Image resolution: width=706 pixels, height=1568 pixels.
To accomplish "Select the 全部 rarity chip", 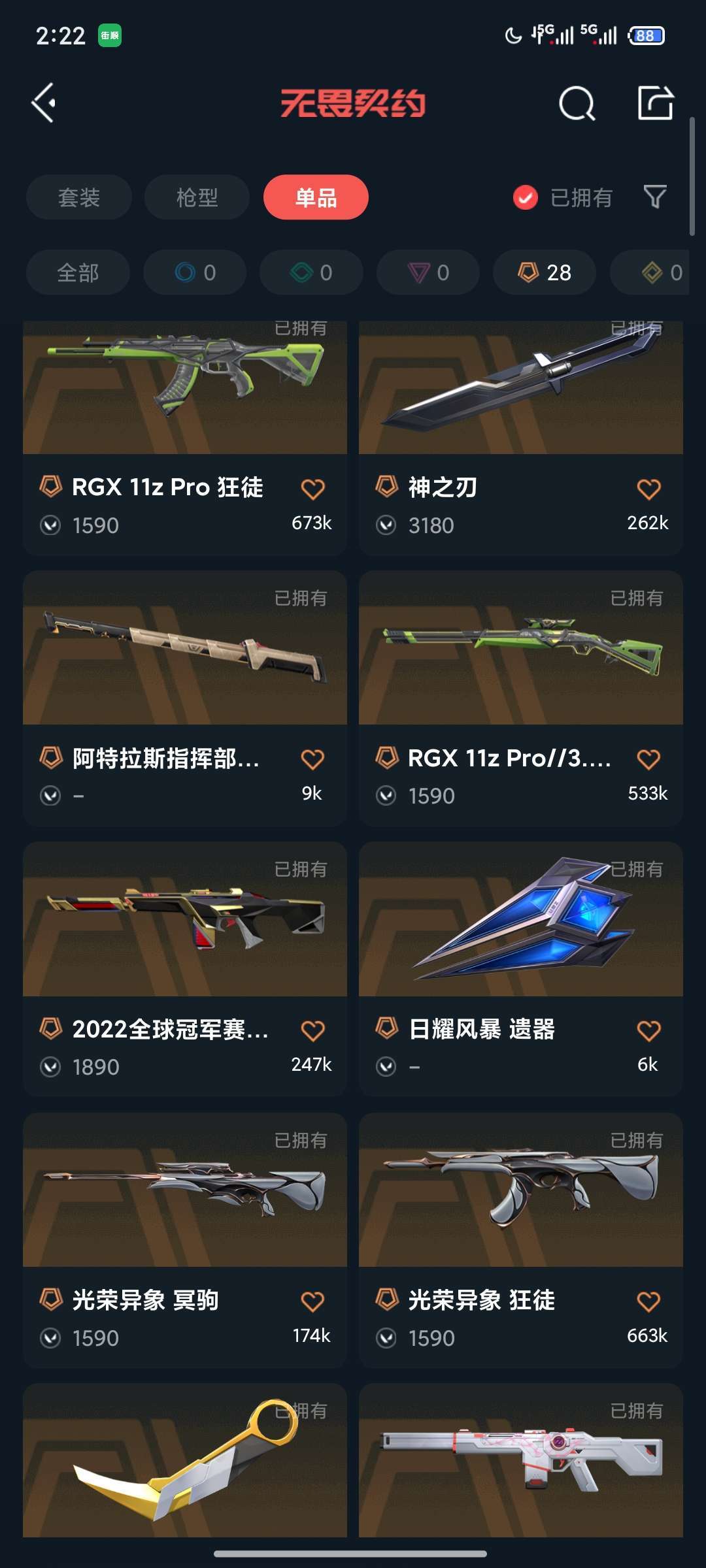I will tap(78, 272).
